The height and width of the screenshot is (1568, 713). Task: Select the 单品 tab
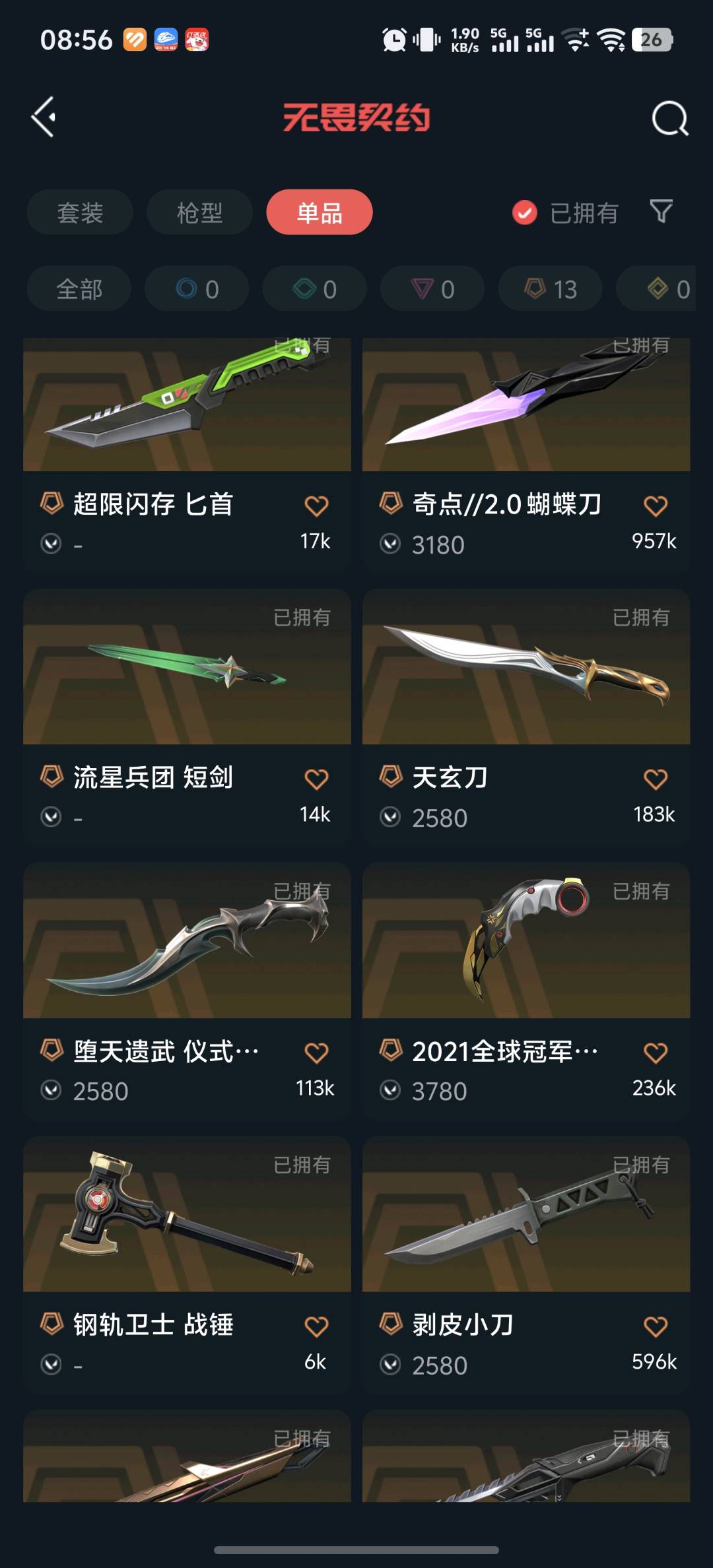point(320,212)
